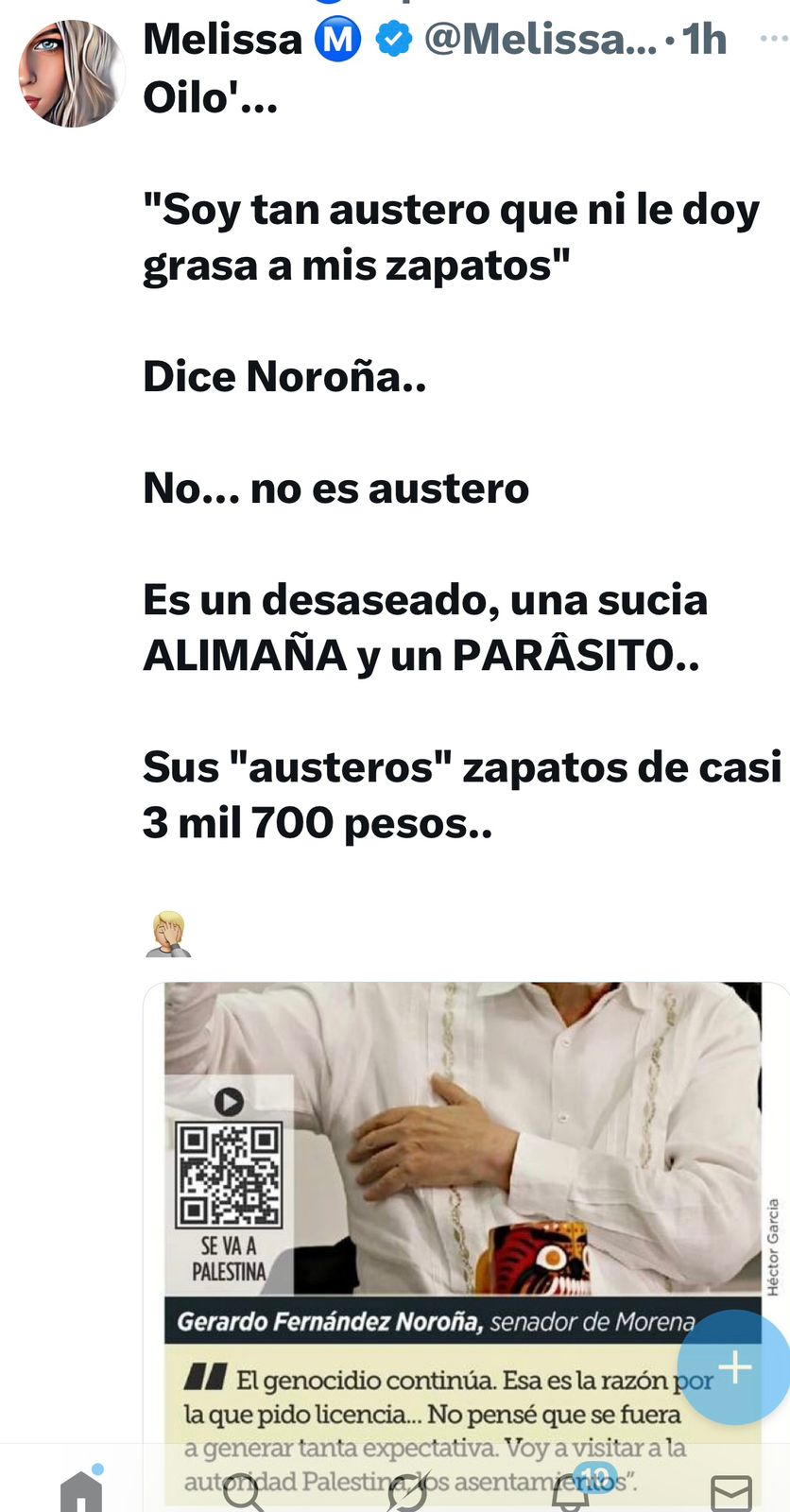Open the Messages envelope tab
The height and width of the screenshot is (1512, 790).
[730, 1493]
